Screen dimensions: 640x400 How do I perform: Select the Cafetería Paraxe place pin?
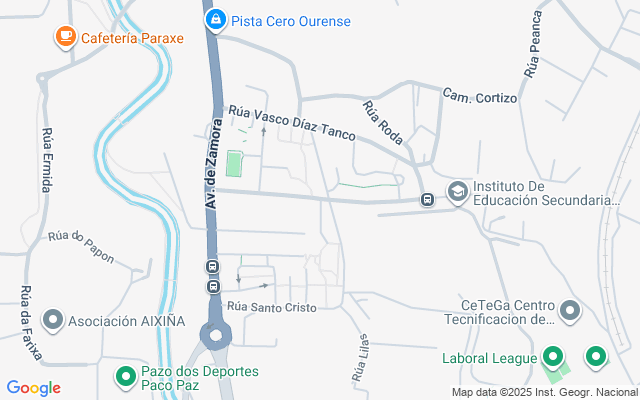coord(66,38)
